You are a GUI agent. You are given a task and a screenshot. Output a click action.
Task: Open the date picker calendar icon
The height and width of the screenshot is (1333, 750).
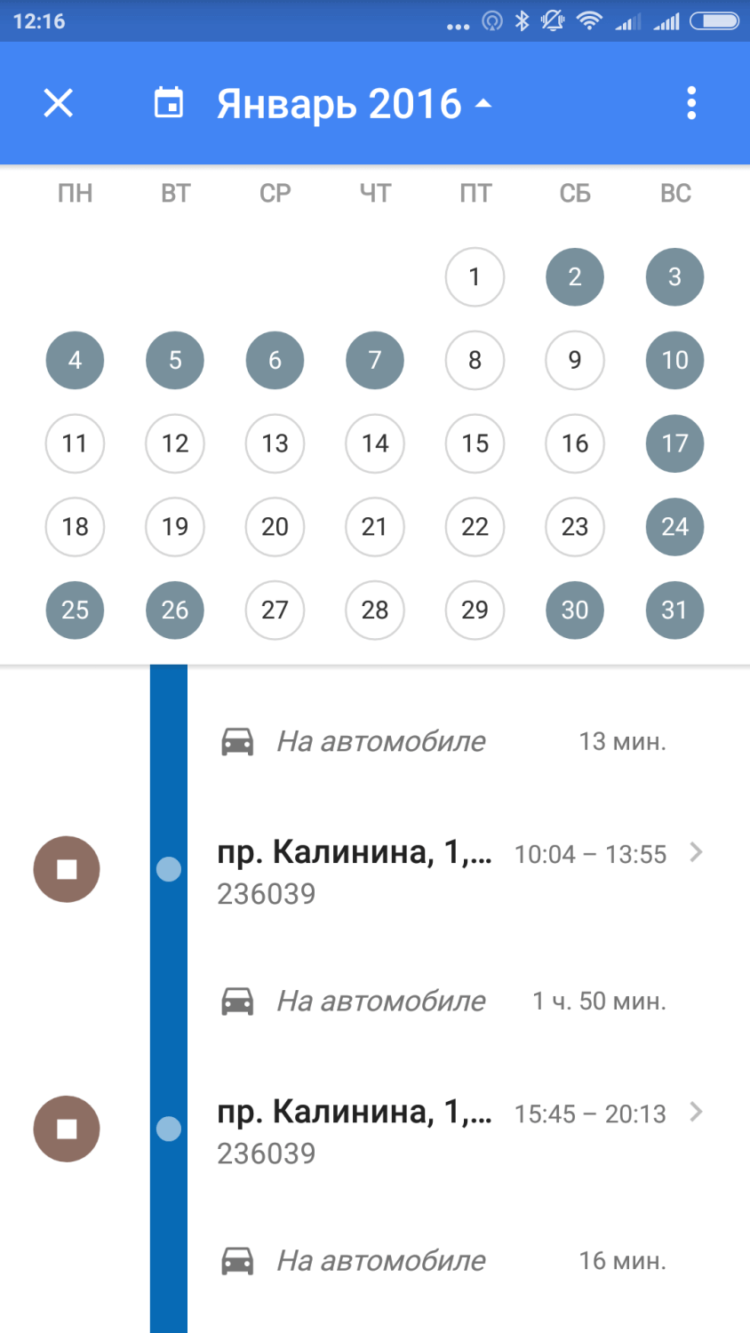[168, 103]
